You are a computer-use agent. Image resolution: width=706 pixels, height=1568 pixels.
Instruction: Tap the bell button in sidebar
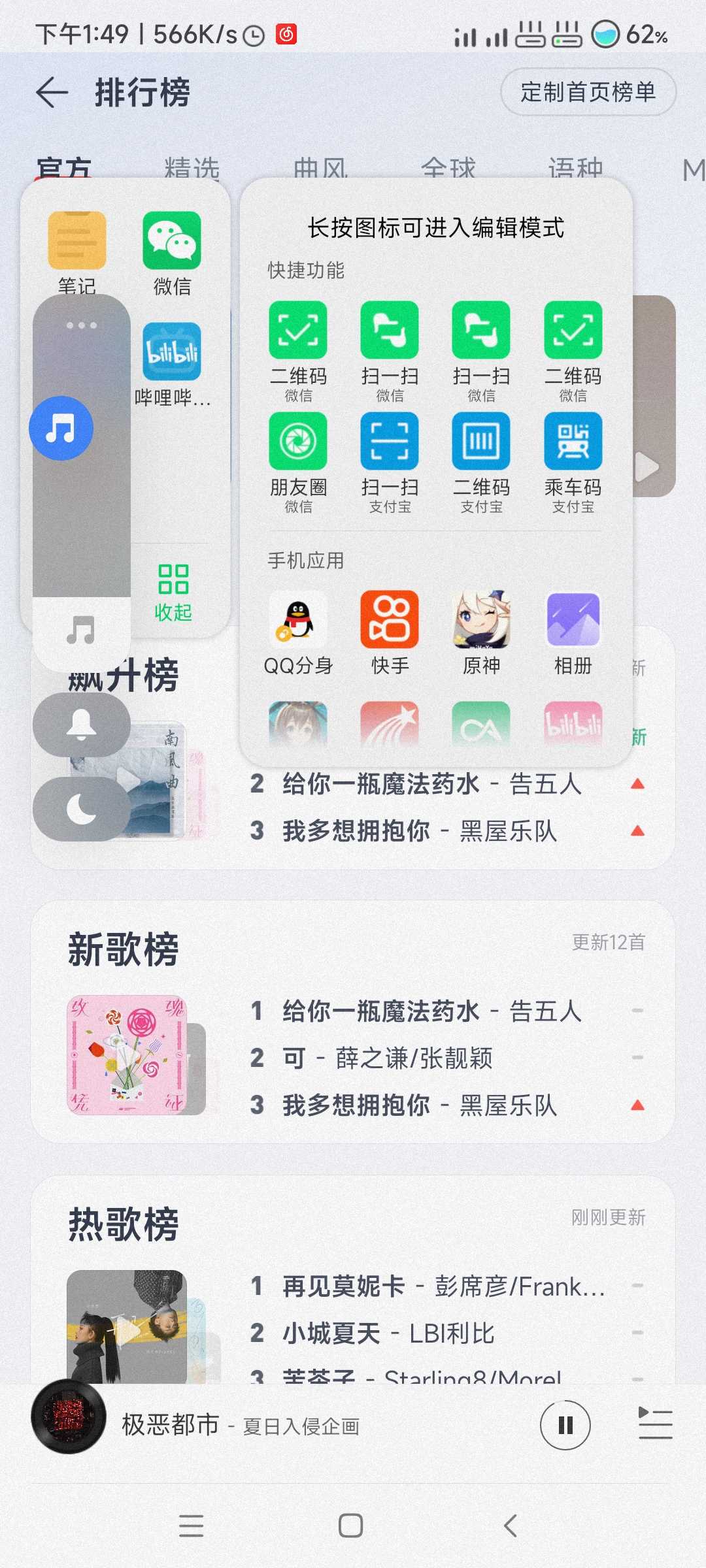pyautogui.click(x=81, y=725)
